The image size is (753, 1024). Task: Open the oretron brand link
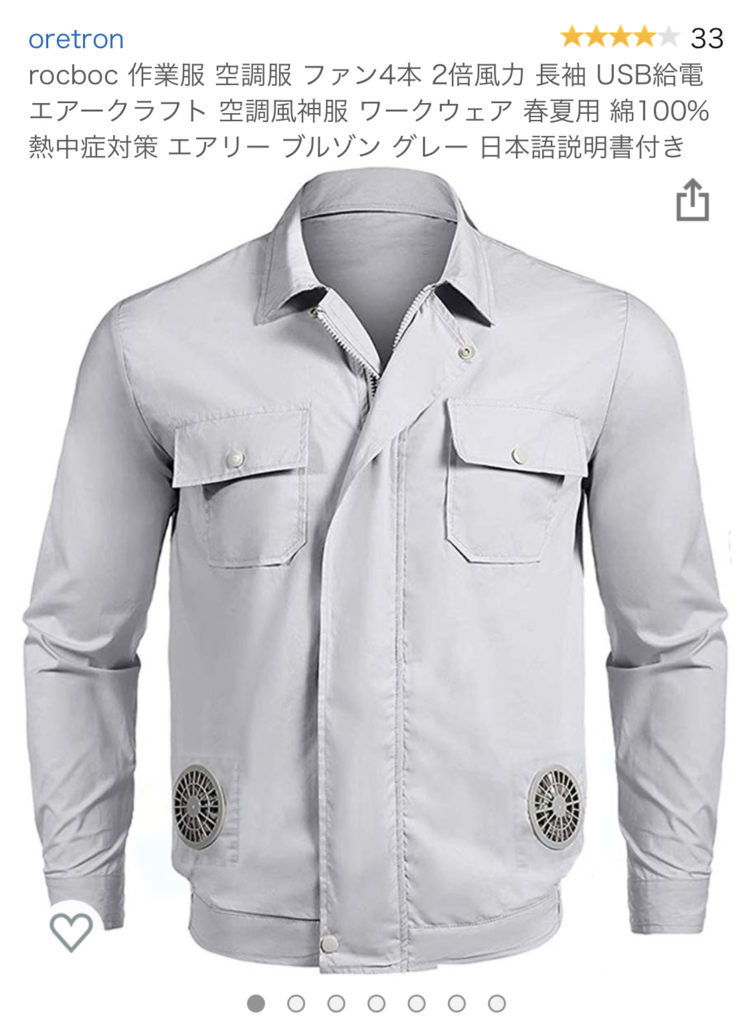(x=76, y=39)
